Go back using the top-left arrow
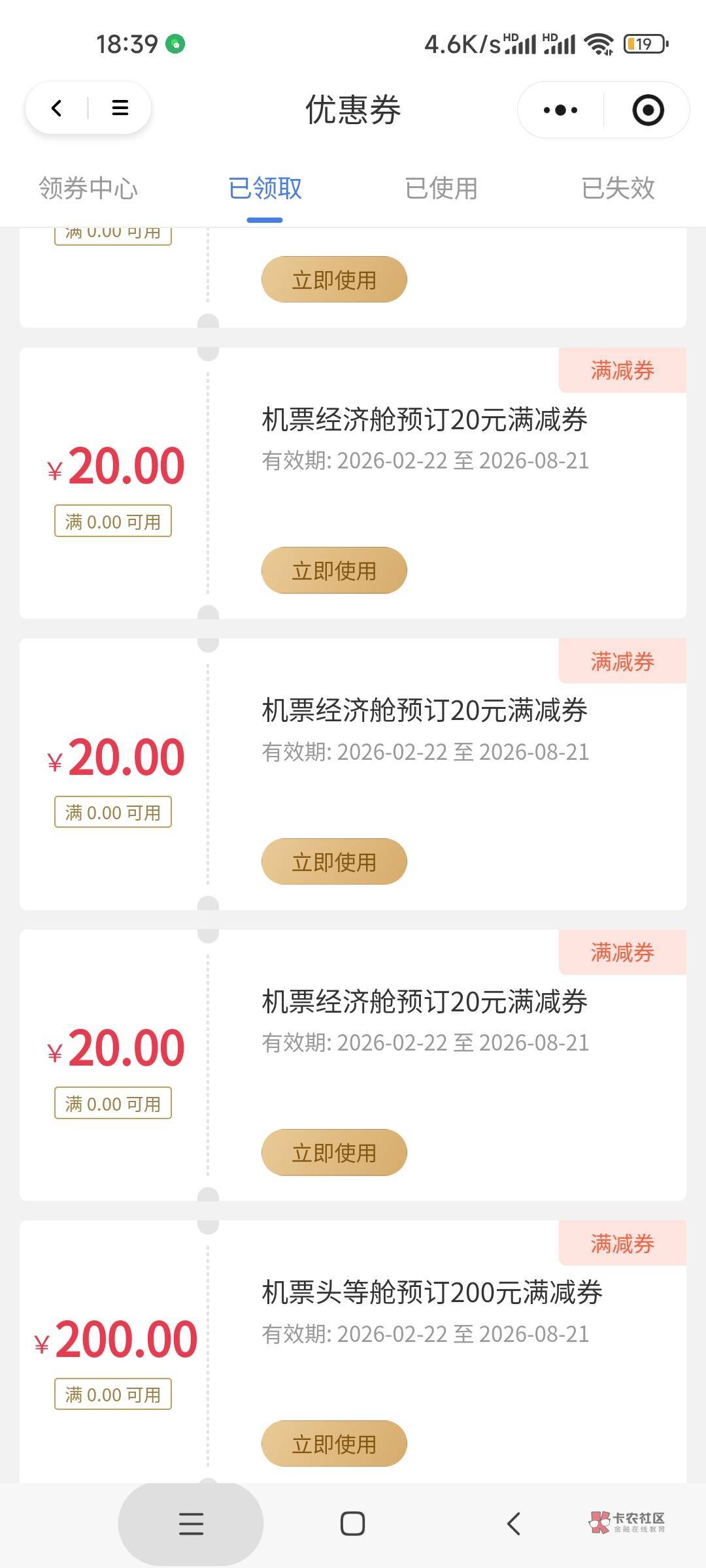706x1568 pixels. pos(57,108)
